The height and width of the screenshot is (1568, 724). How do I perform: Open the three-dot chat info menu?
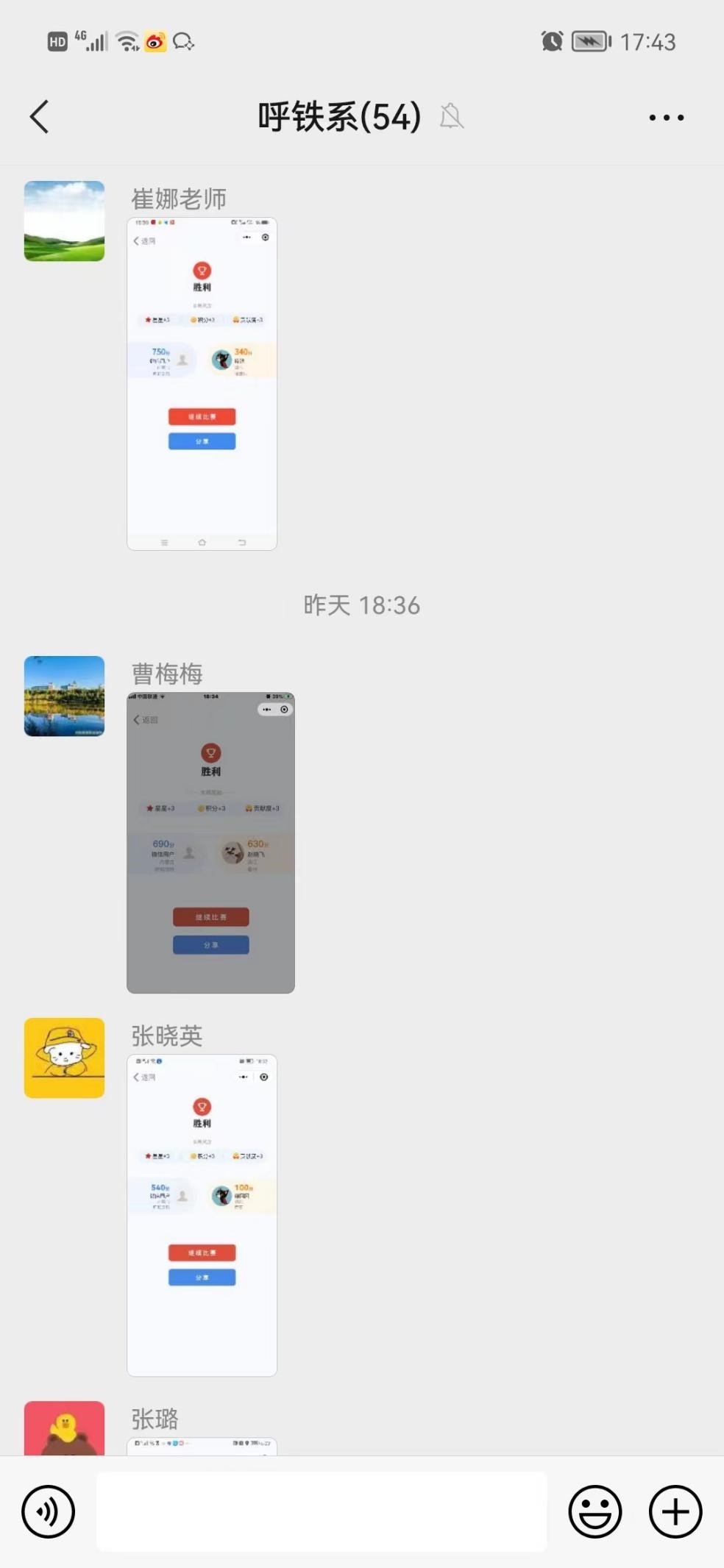[x=666, y=118]
